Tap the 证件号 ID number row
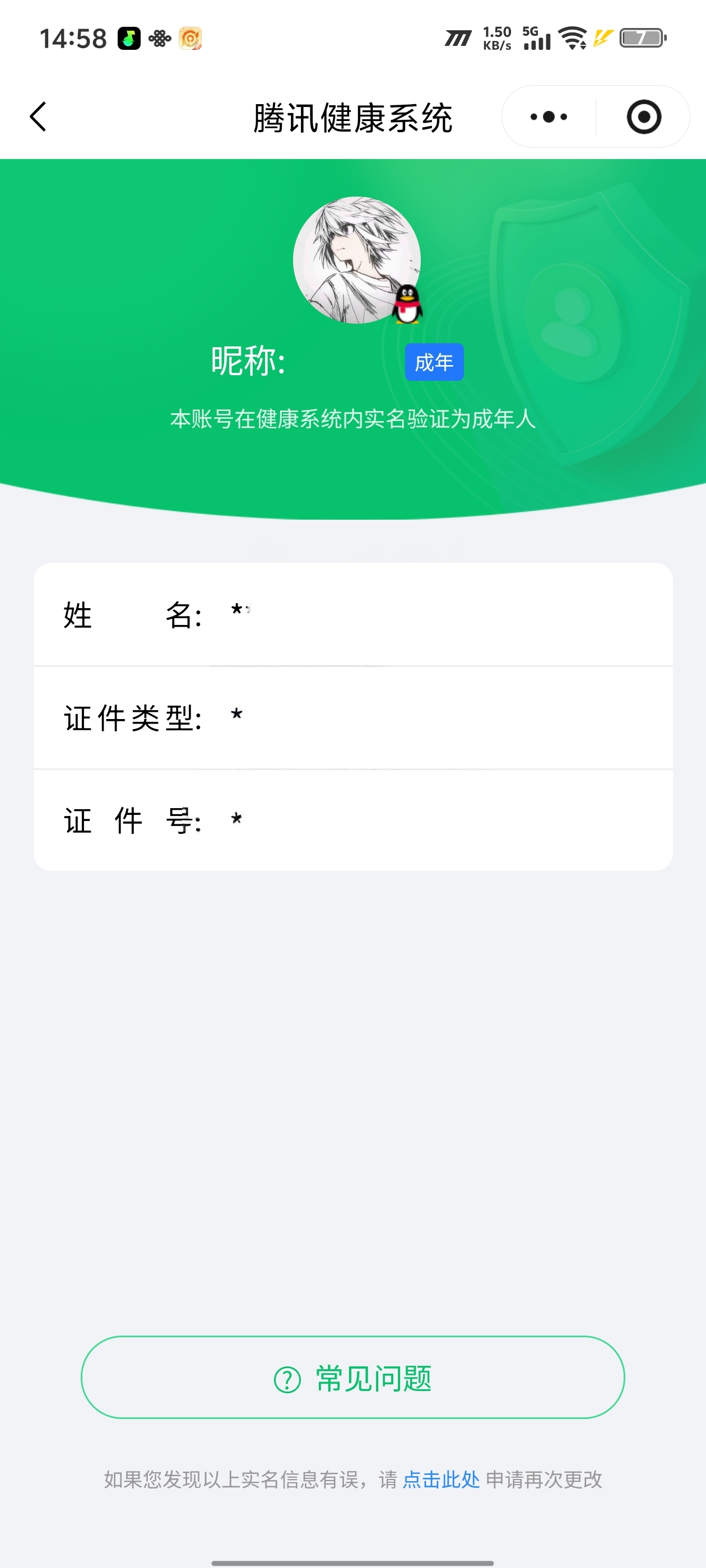This screenshot has width=706, height=1568. [x=354, y=819]
